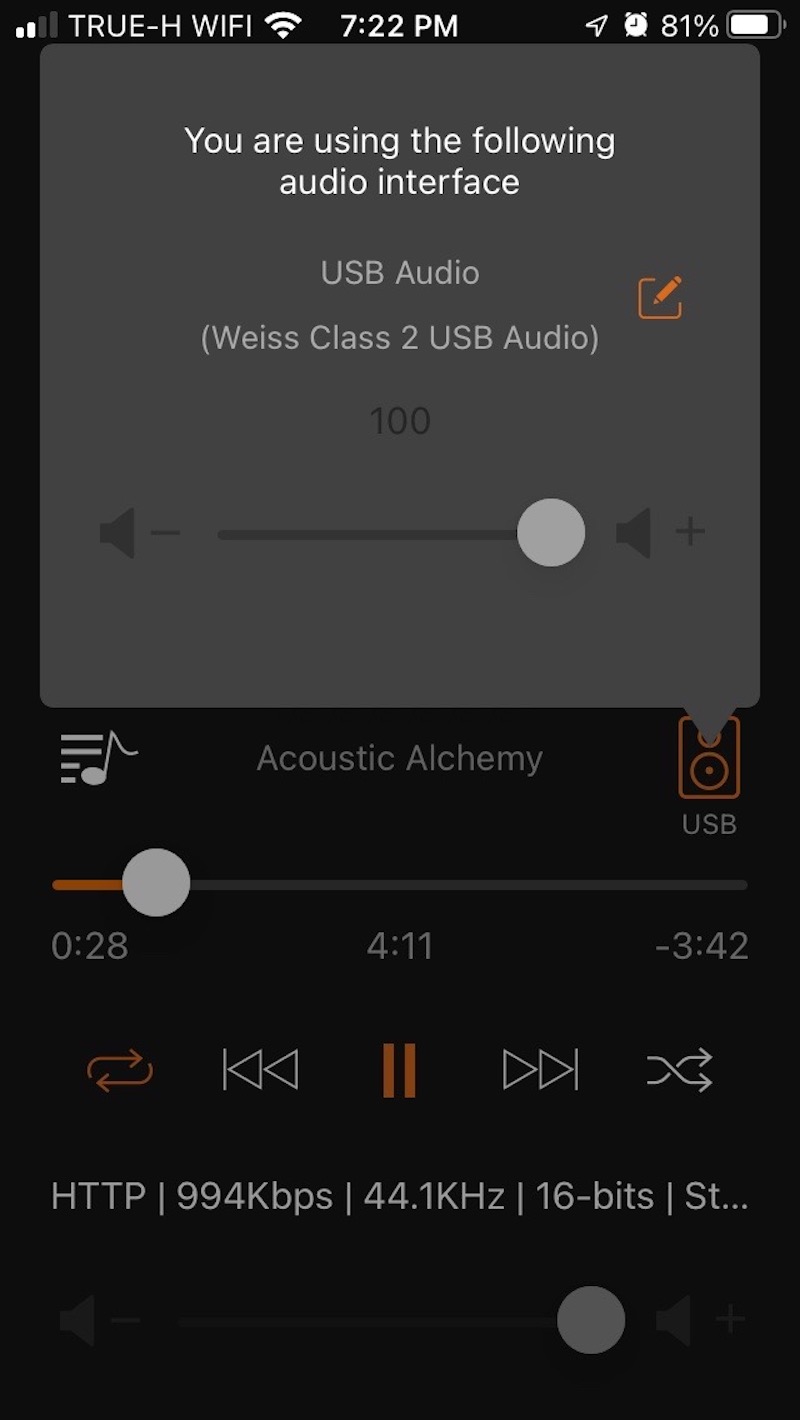Pause the current song
Image resolution: width=800 pixels, height=1420 pixels.
pos(399,1071)
